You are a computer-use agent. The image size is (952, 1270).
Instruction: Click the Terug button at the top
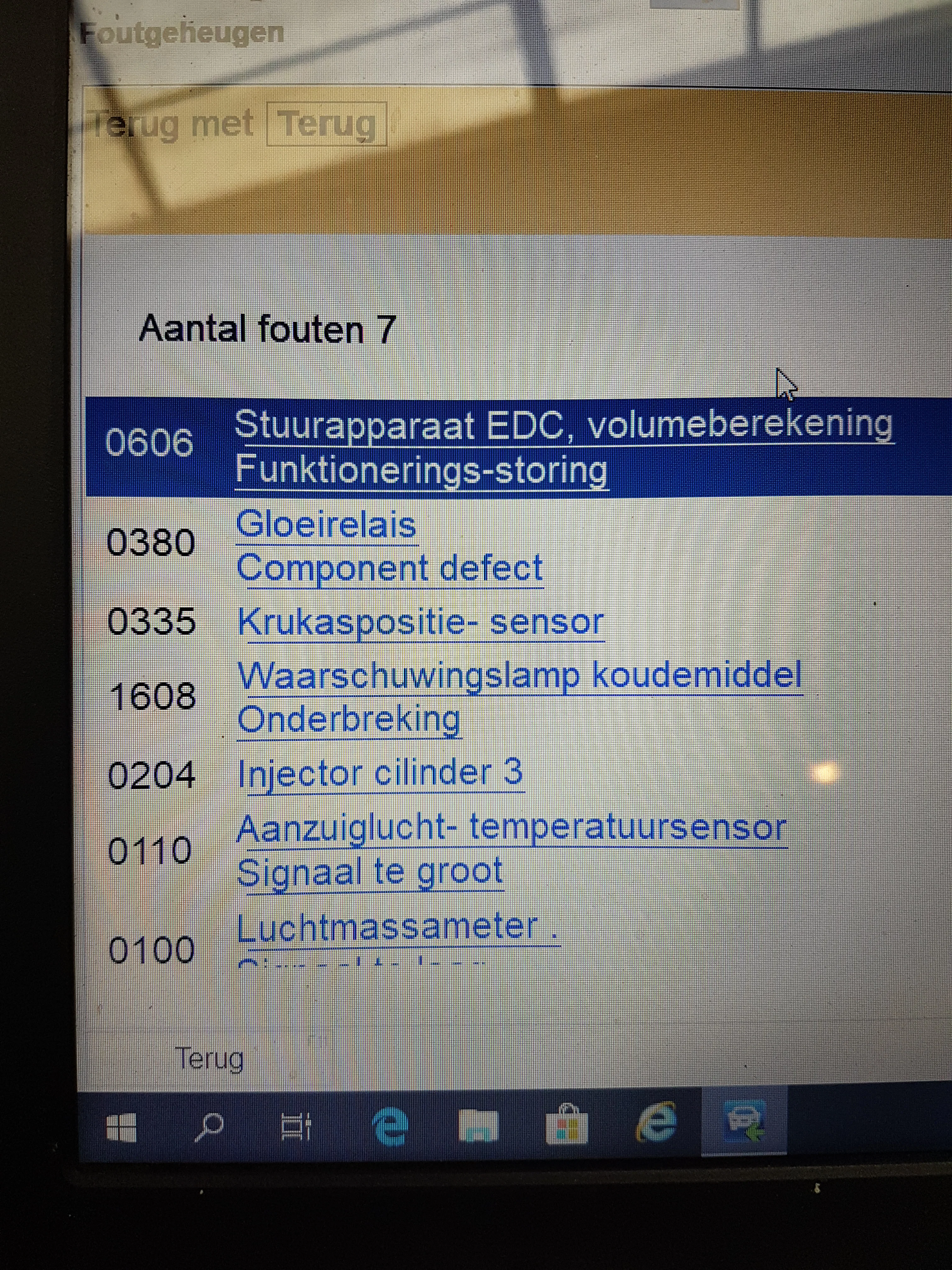[327, 124]
